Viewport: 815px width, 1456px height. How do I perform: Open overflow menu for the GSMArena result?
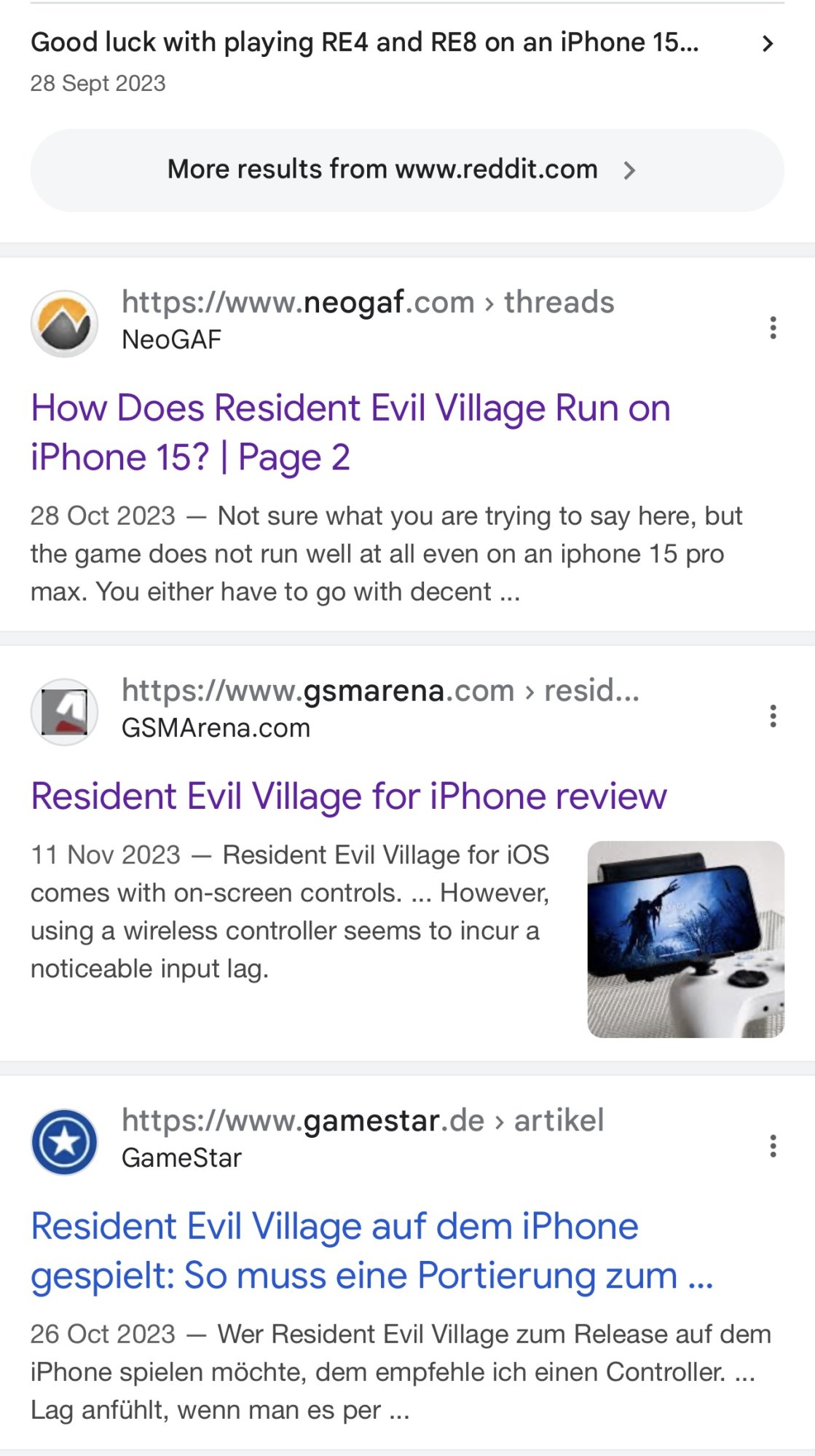[773, 716]
